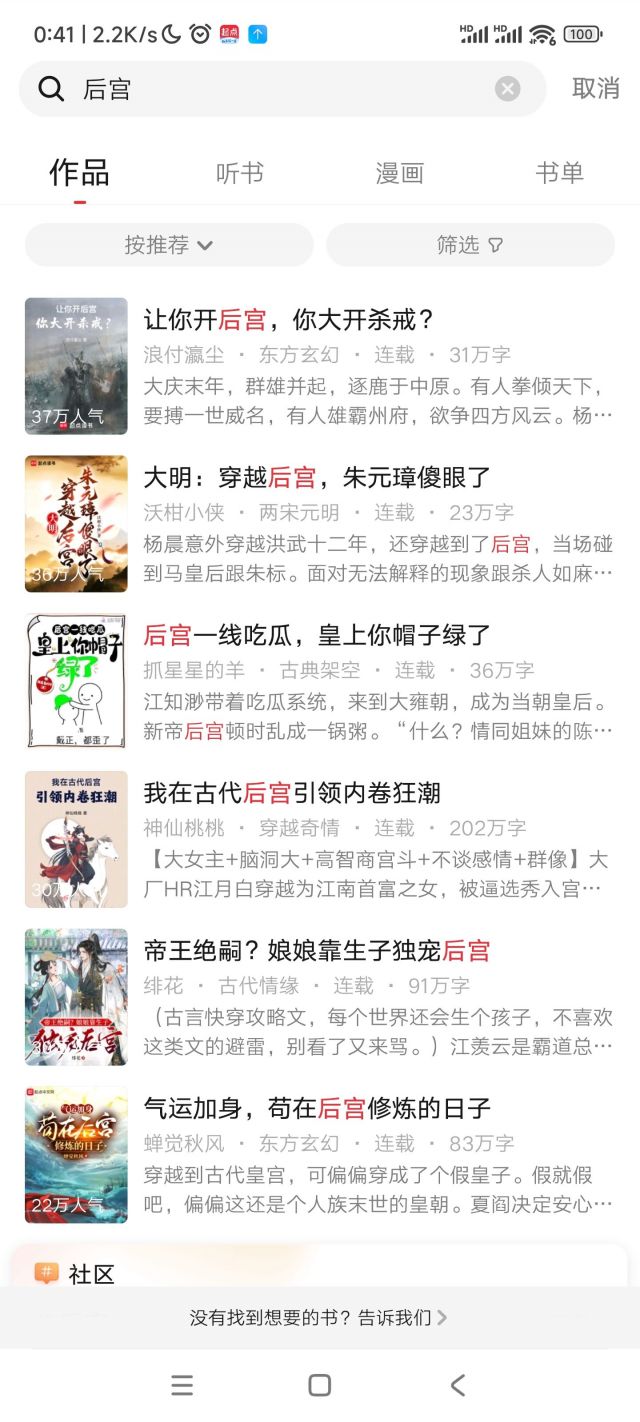This screenshot has width=640, height=1422.
Task: Cancel the search with 取消
Action: [595, 89]
